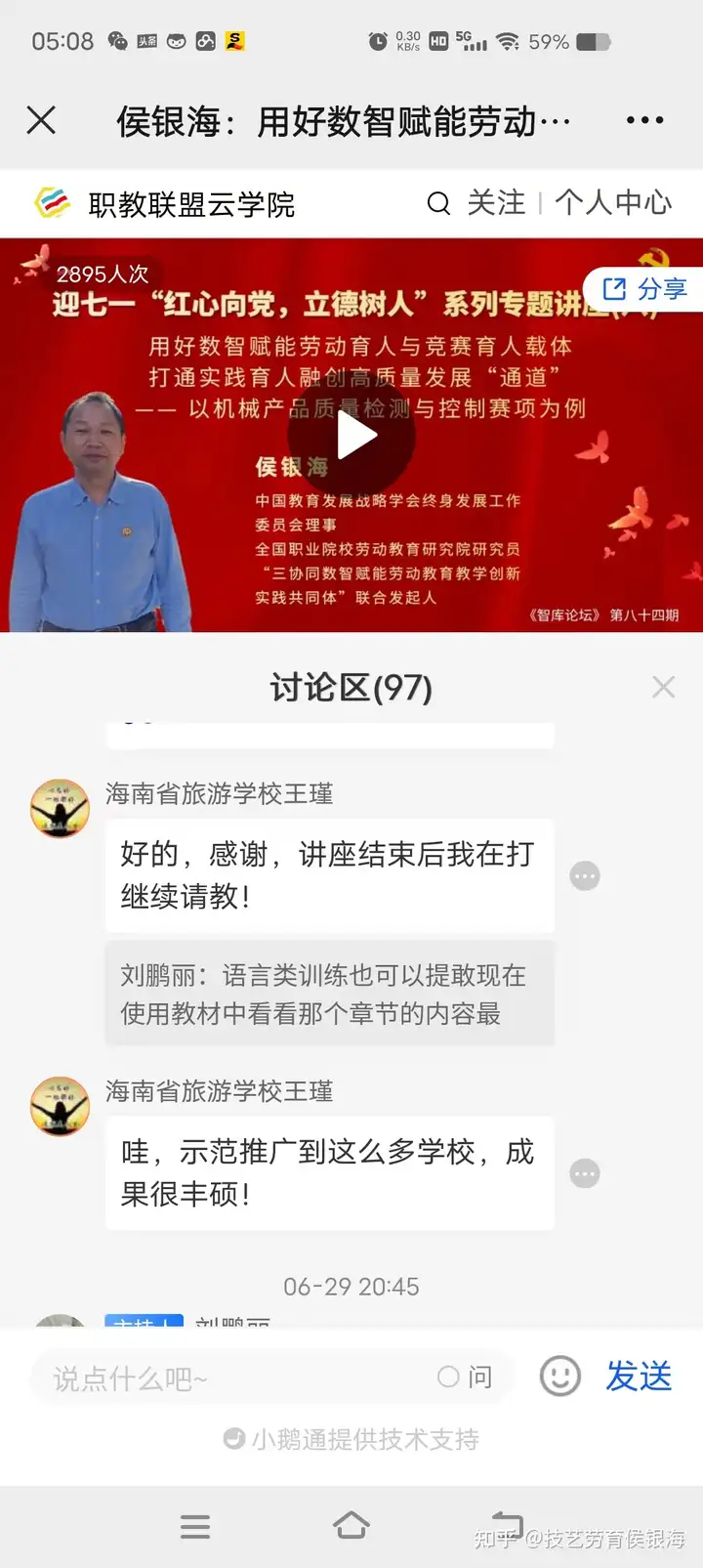Tap the search magnifier icon
Viewport: 703px width, 1568px height.
438,203
